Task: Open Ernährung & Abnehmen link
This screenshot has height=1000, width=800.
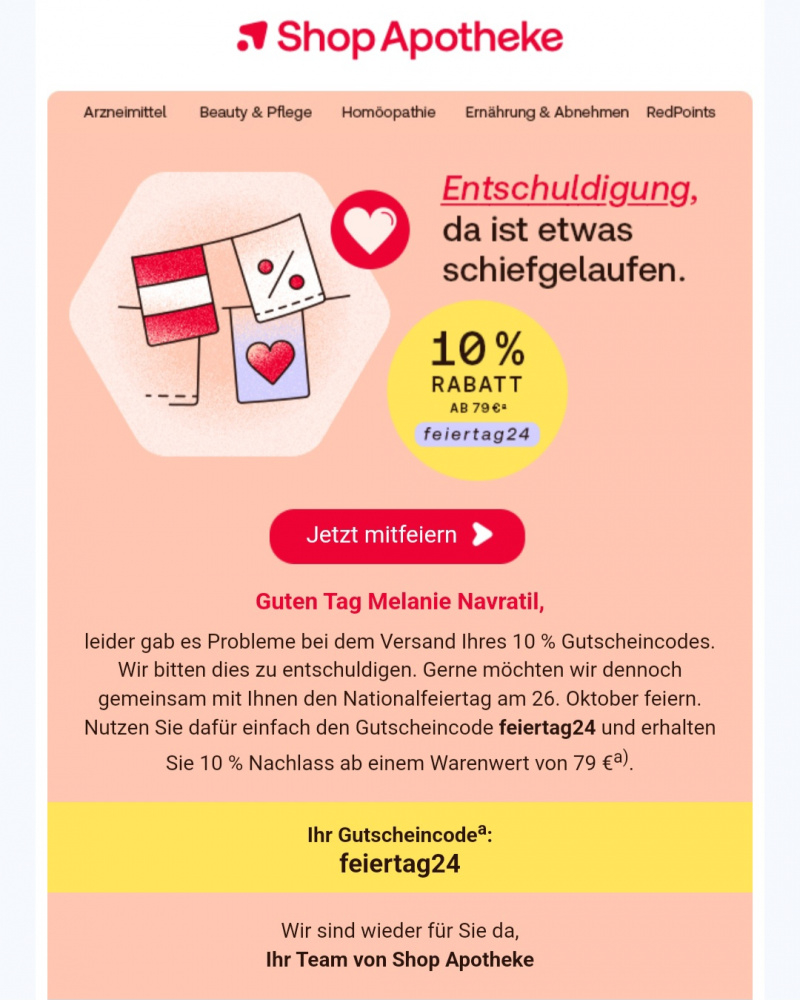Action: pyautogui.click(x=546, y=113)
